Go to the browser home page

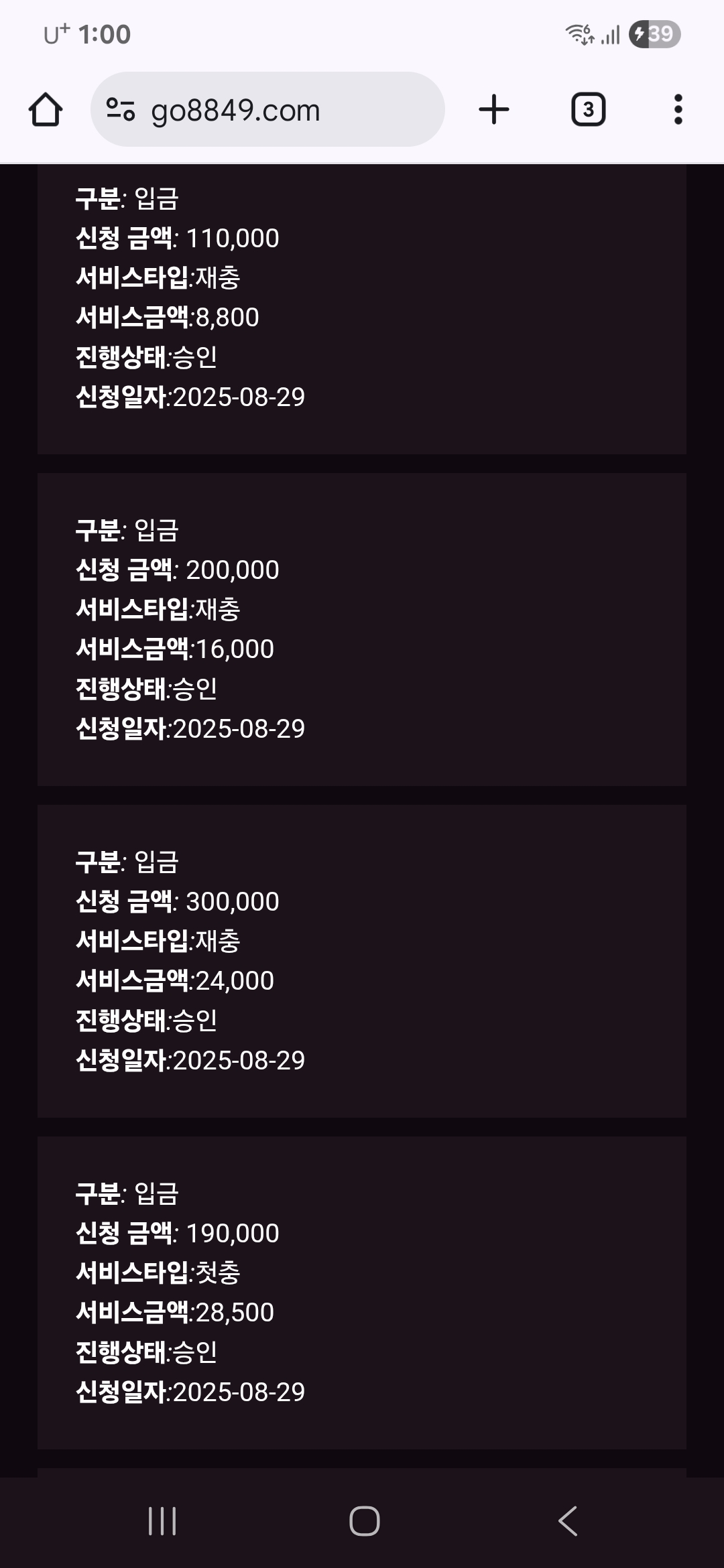(x=46, y=110)
